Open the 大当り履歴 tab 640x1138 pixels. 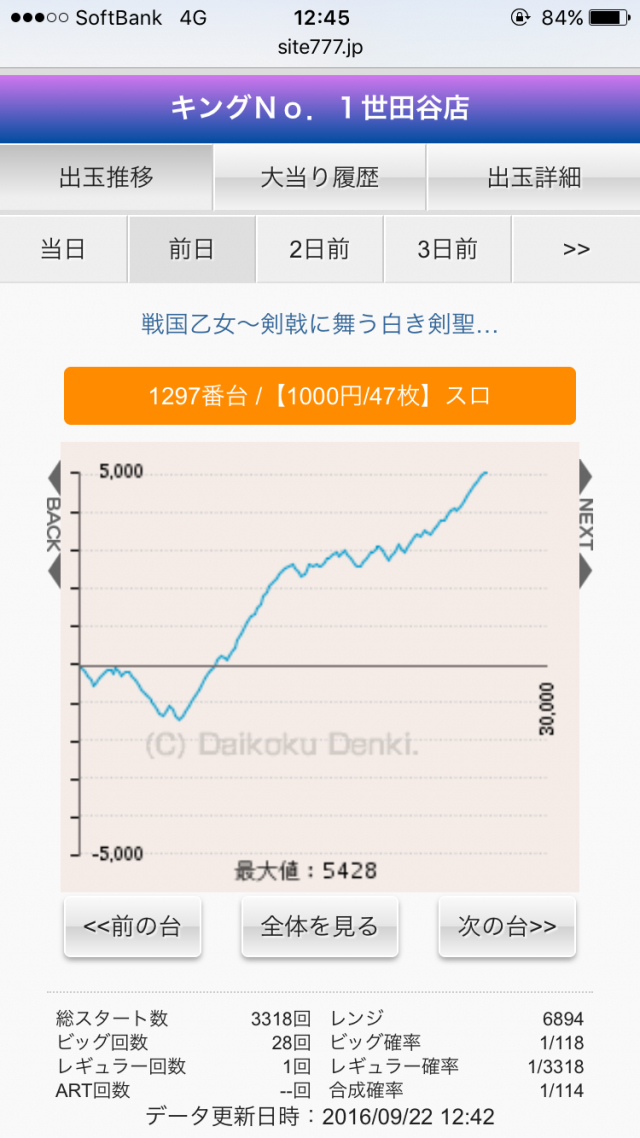[x=320, y=178]
